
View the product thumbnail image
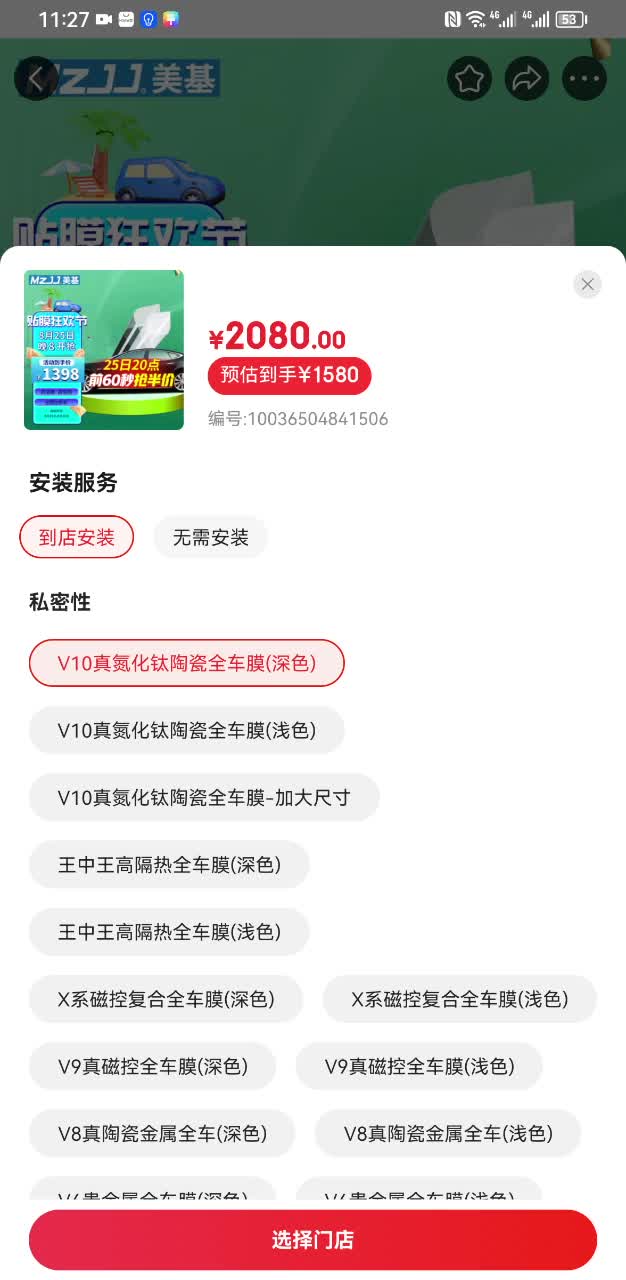coord(104,350)
